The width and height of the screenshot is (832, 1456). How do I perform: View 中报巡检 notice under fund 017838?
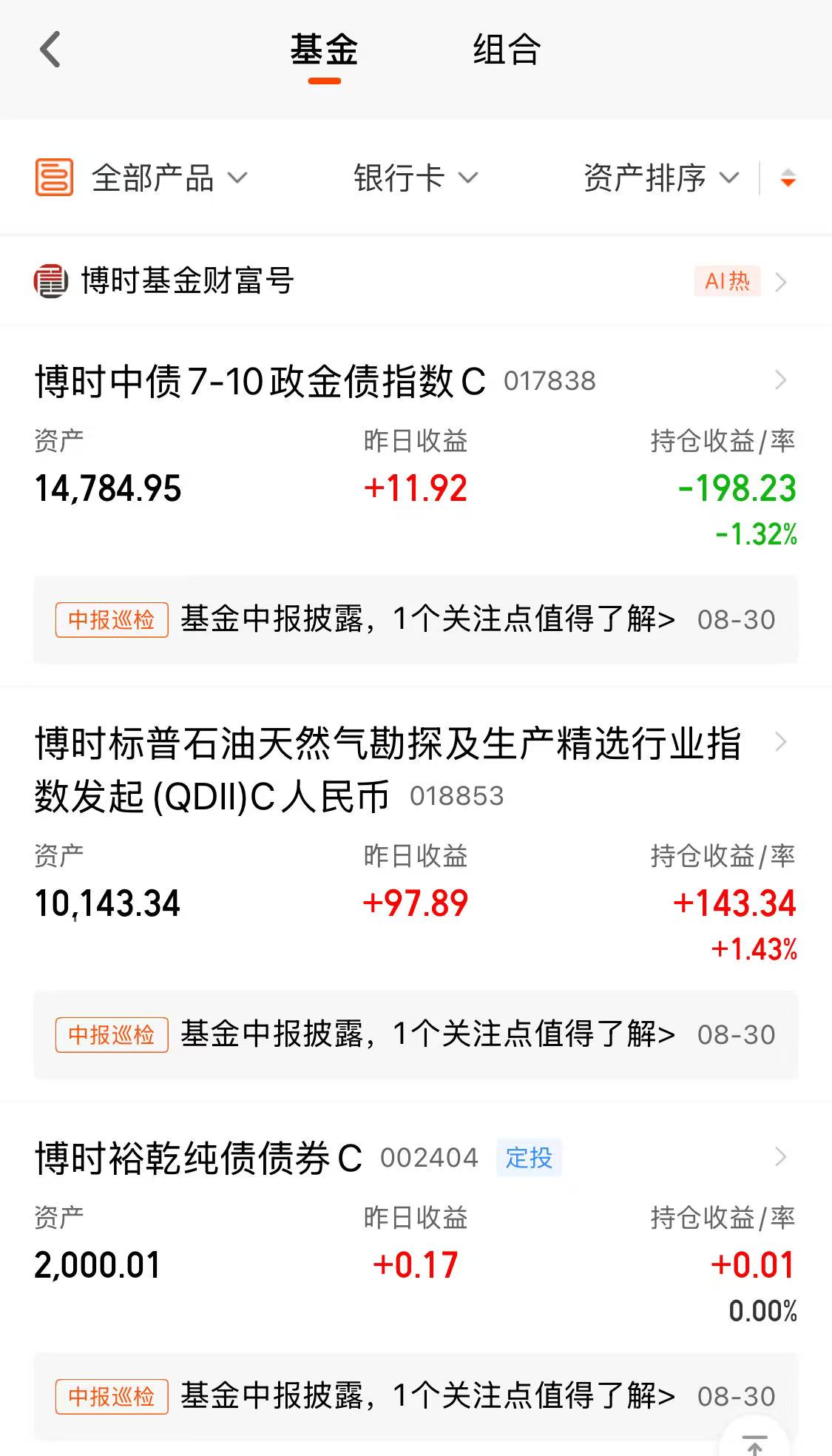tap(416, 620)
